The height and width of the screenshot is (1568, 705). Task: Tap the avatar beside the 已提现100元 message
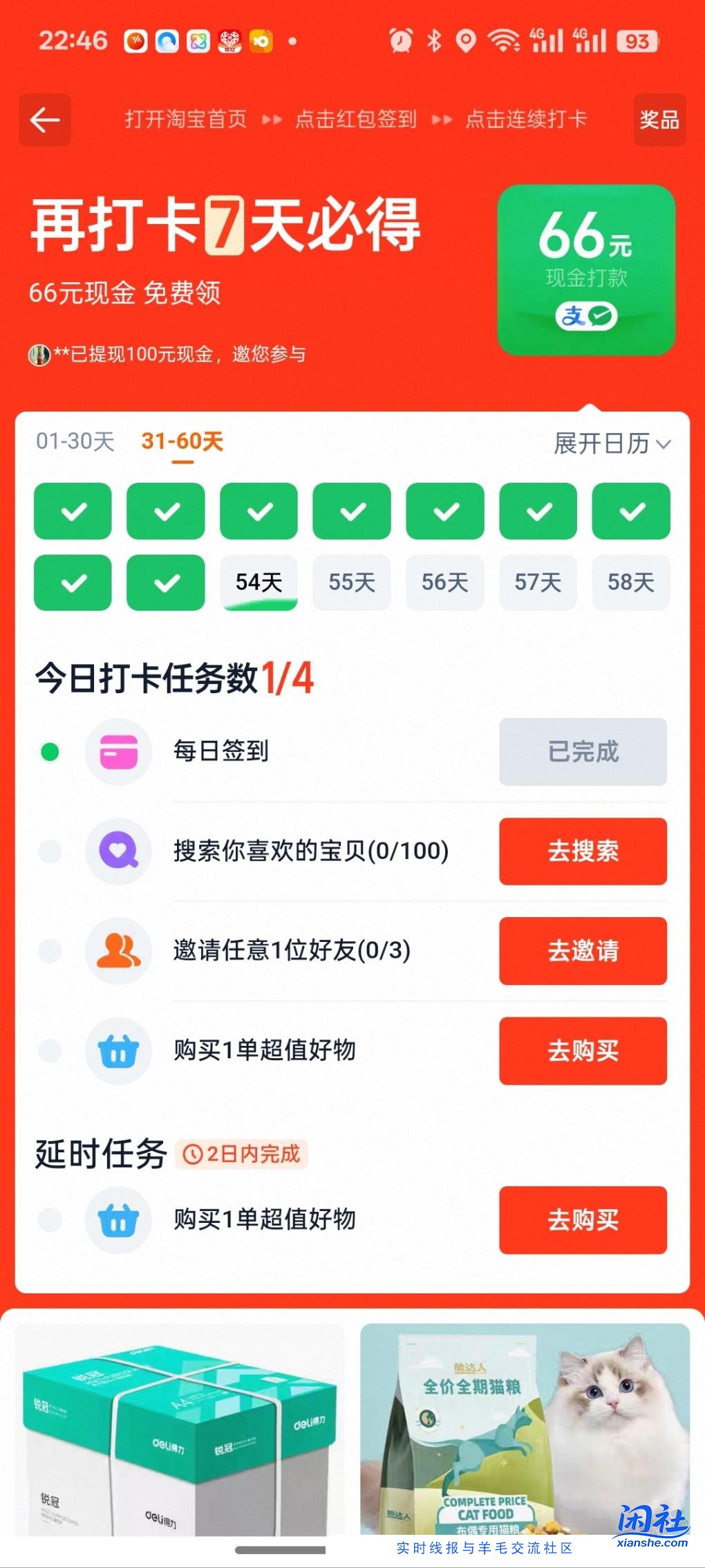click(x=39, y=353)
